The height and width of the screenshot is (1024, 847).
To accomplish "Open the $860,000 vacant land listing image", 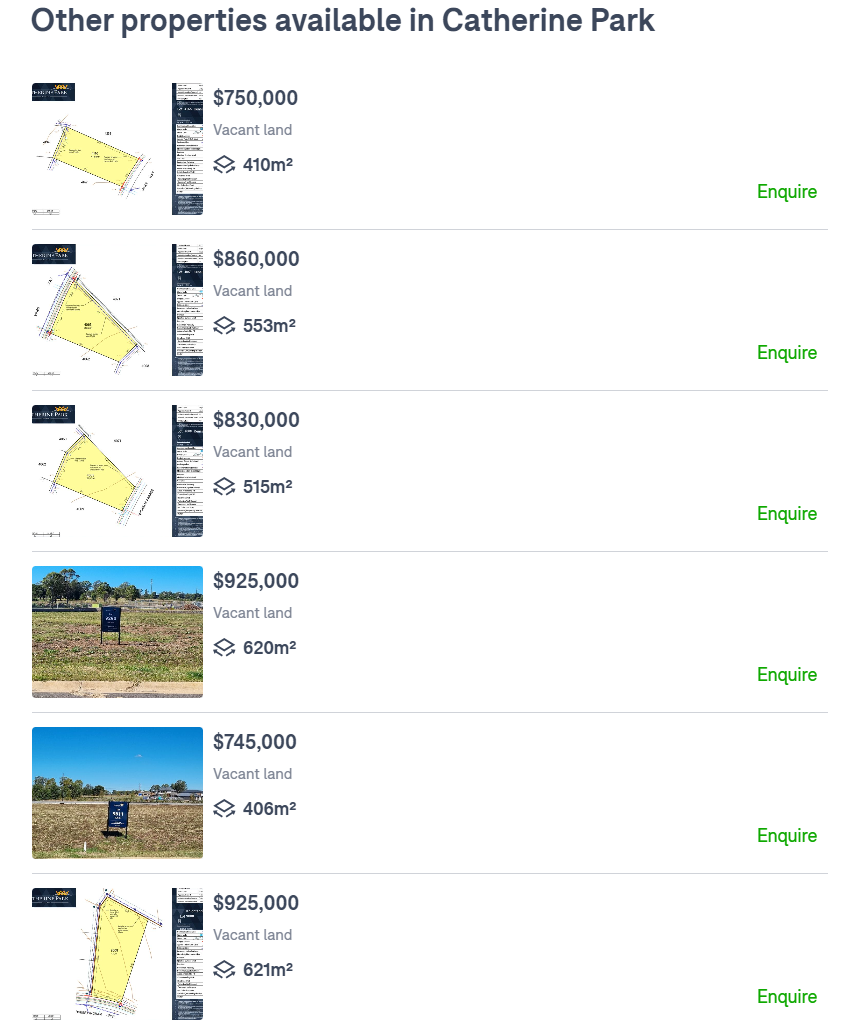I will pyautogui.click(x=117, y=310).
